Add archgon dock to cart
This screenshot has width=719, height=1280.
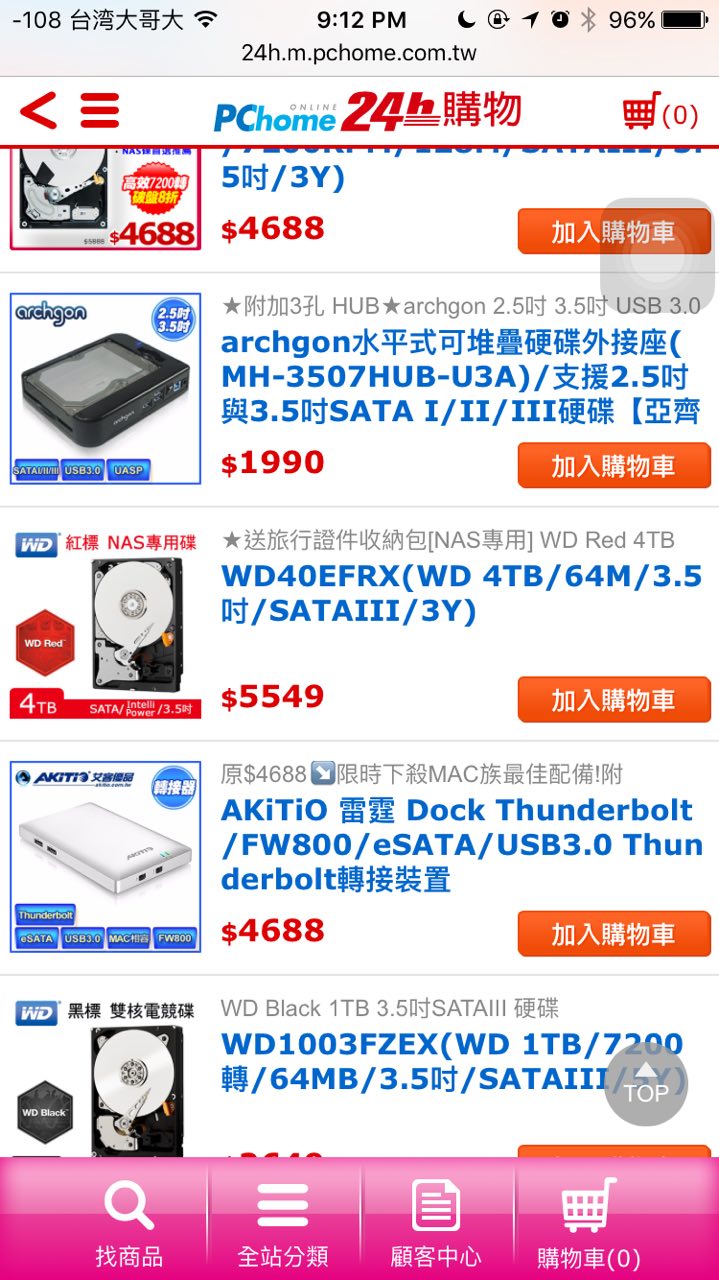(x=614, y=466)
